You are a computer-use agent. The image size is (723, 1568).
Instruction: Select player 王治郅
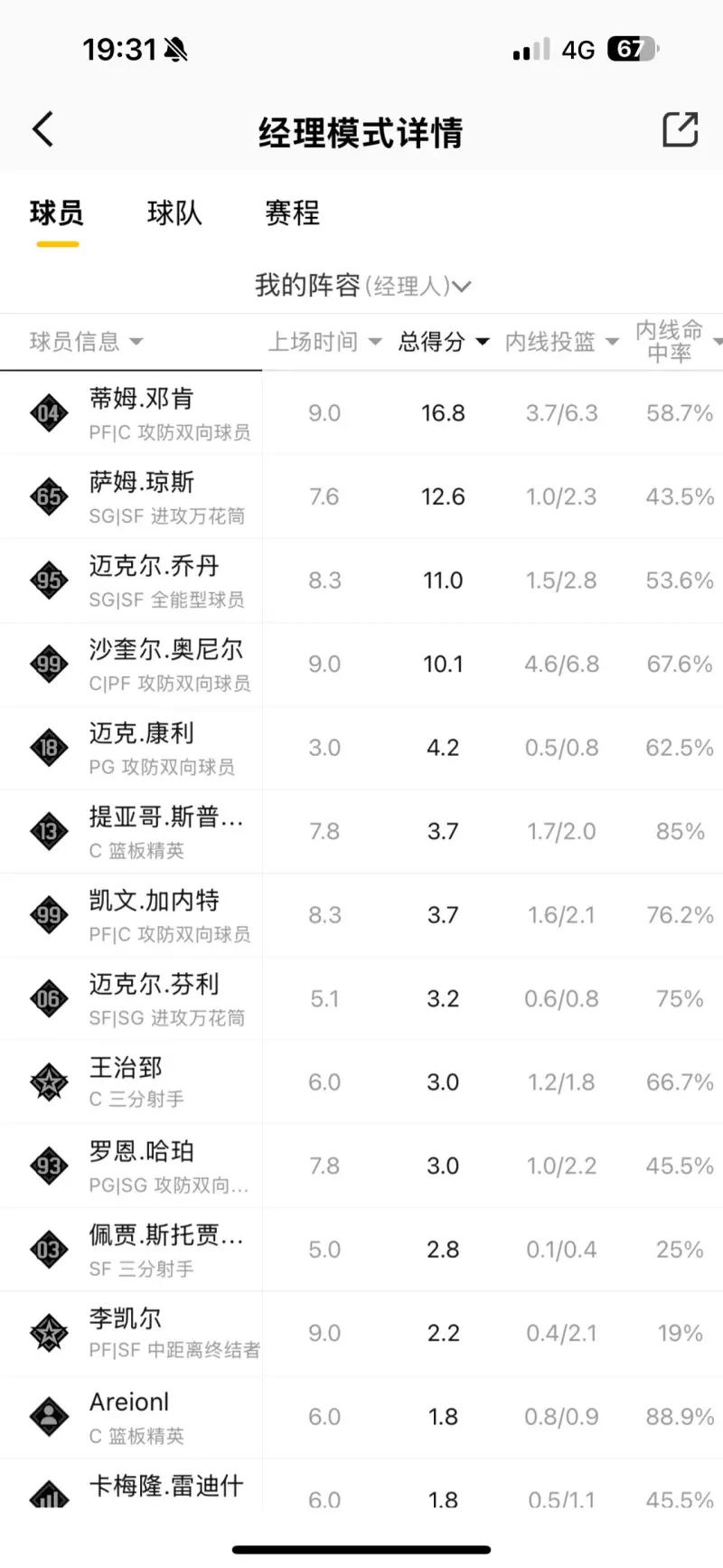click(361, 1082)
